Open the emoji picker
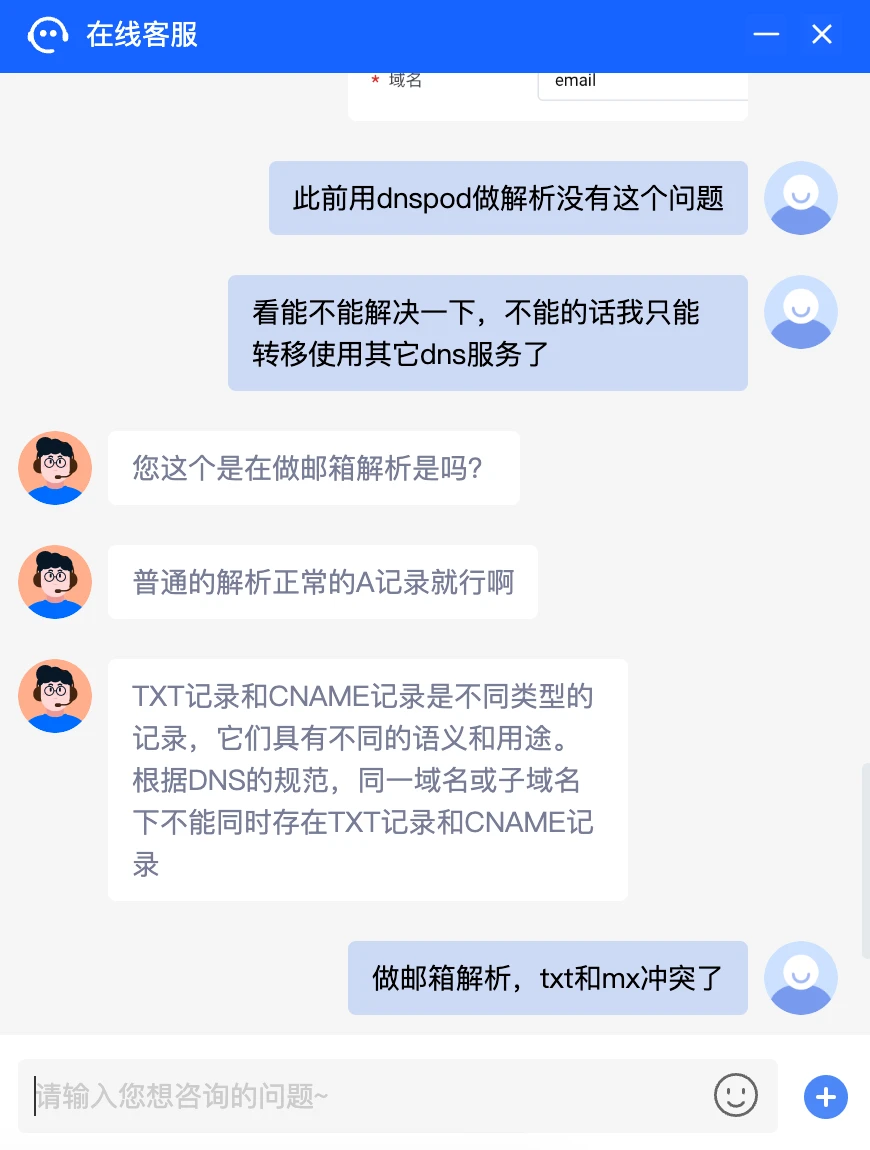The height and width of the screenshot is (1150, 870). [736, 1096]
